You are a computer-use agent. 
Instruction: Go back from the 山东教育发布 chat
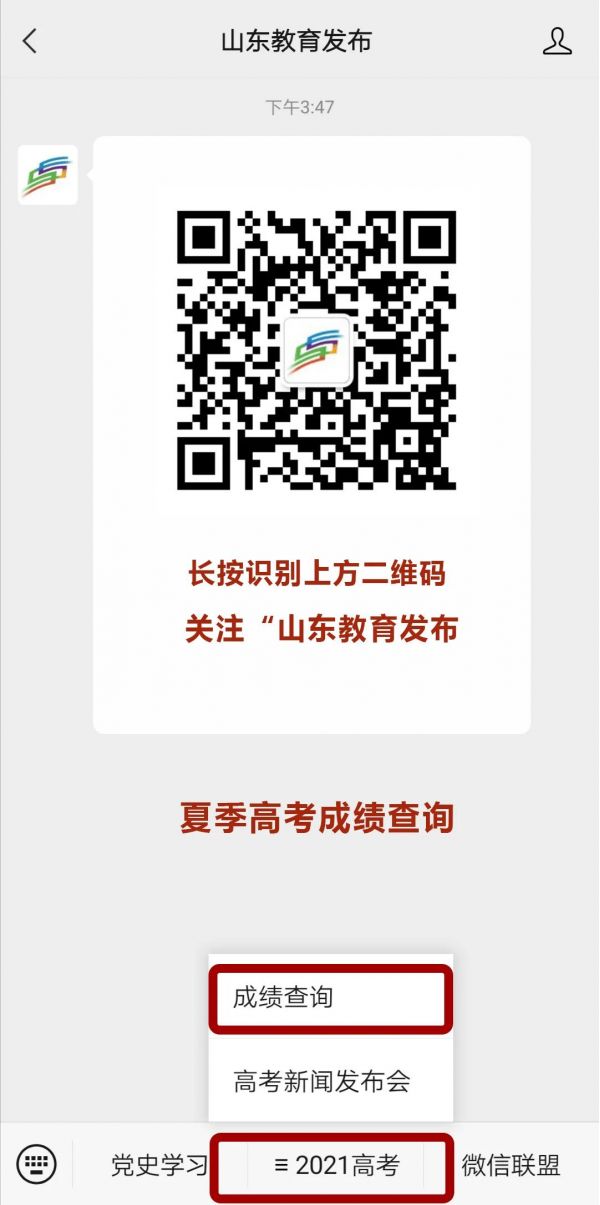pos(29,41)
